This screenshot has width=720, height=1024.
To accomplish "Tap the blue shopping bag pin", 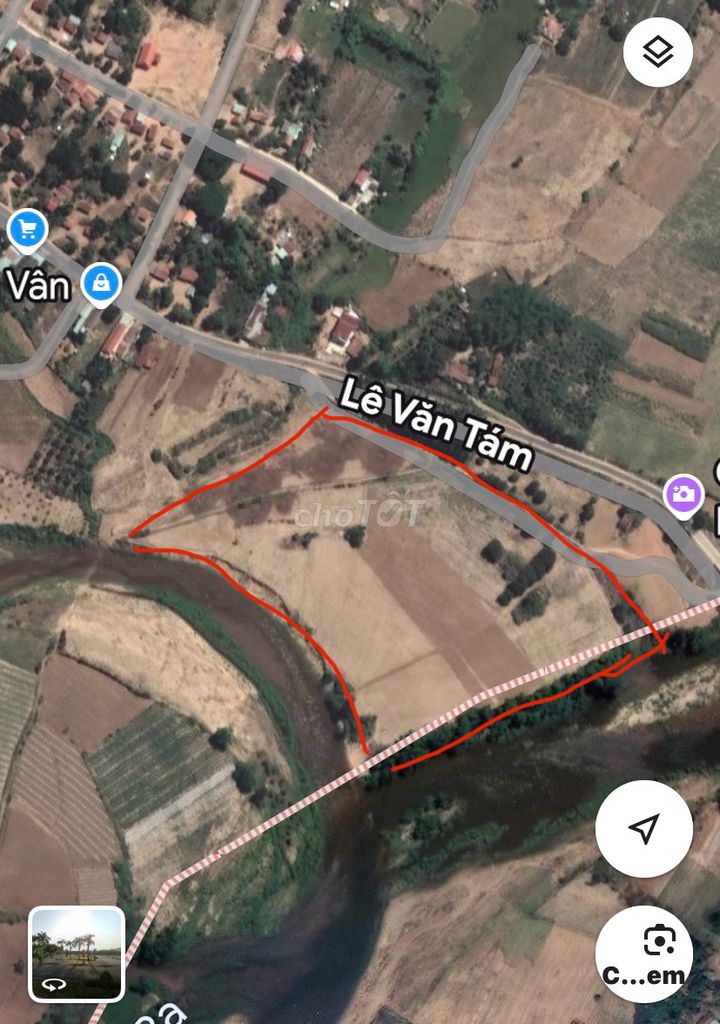I will coord(101,284).
